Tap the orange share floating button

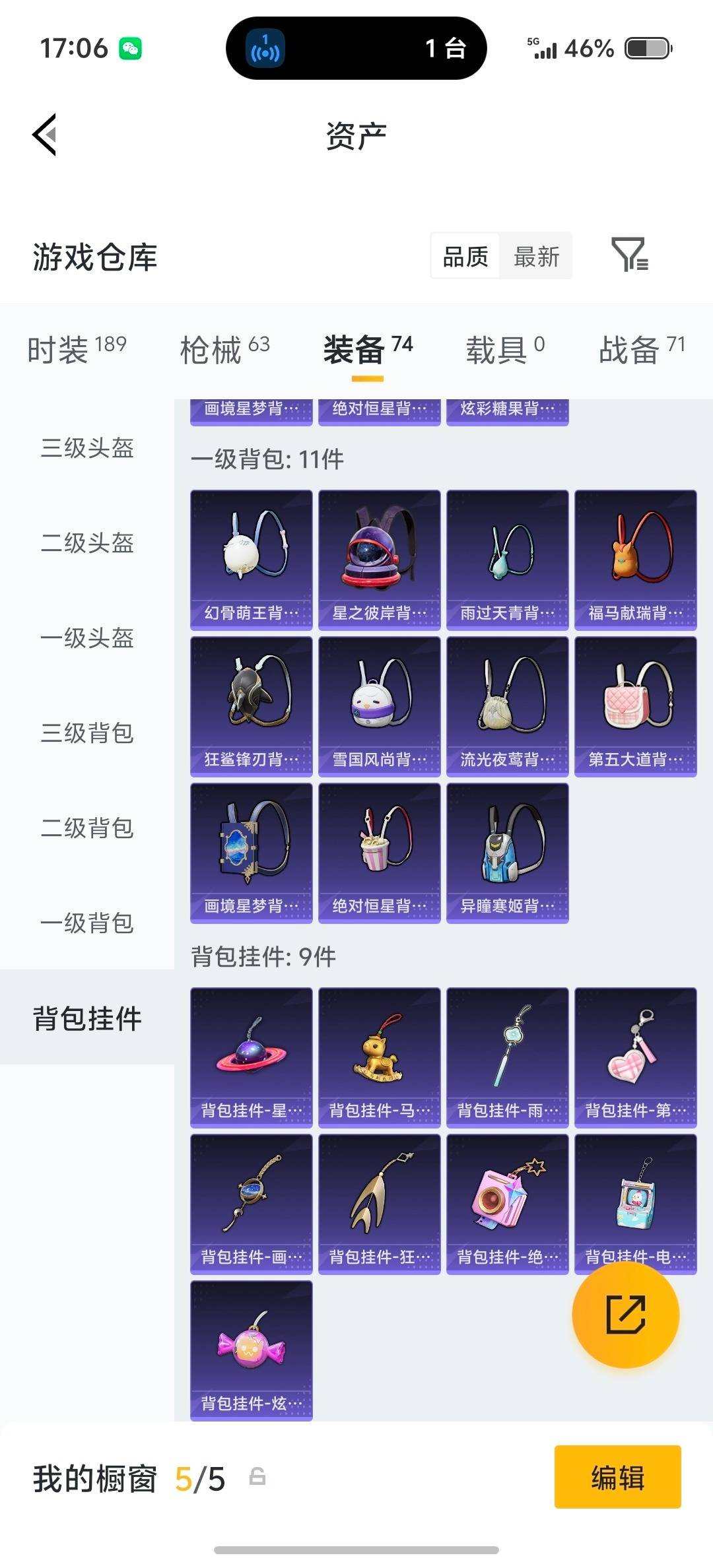click(x=623, y=1315)
